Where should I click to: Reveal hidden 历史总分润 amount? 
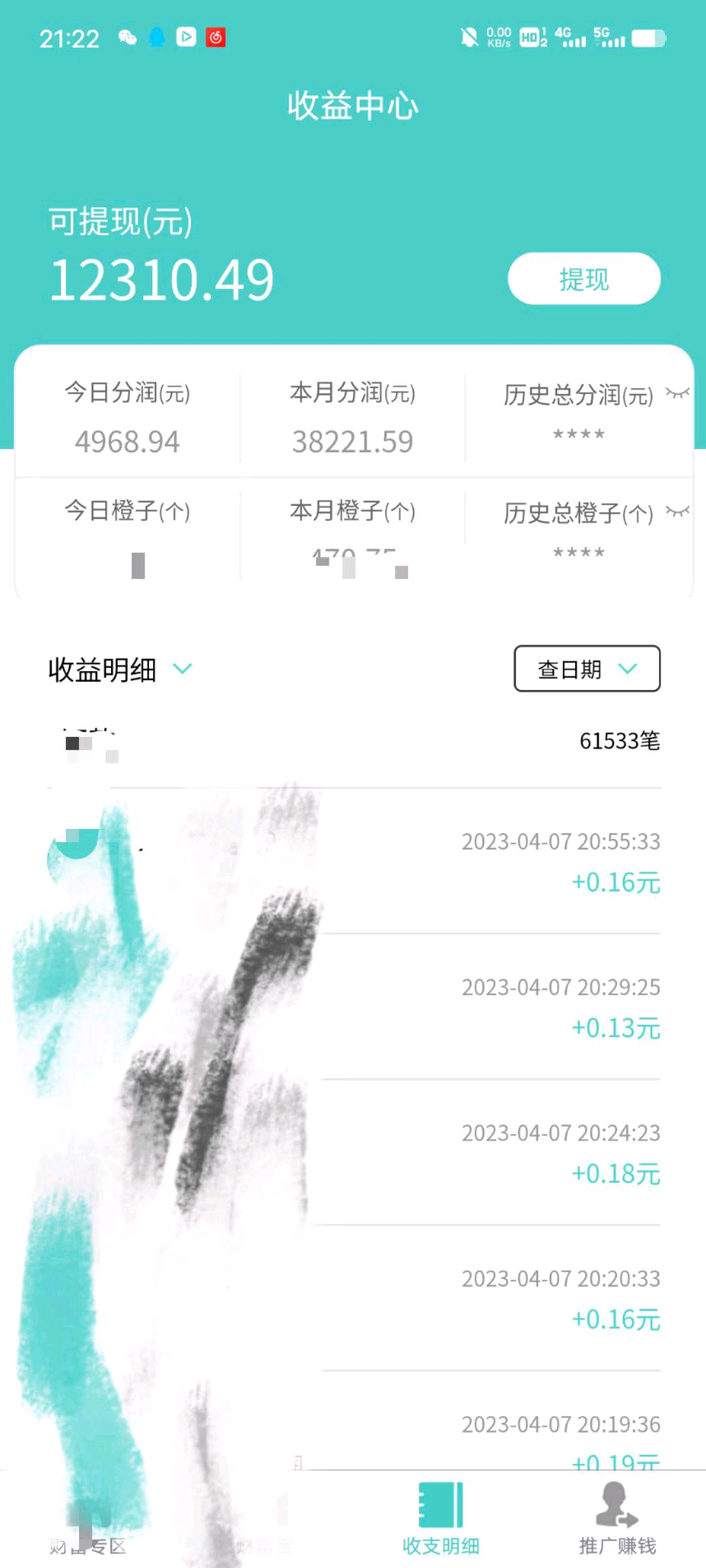click(x=677, y=393)
